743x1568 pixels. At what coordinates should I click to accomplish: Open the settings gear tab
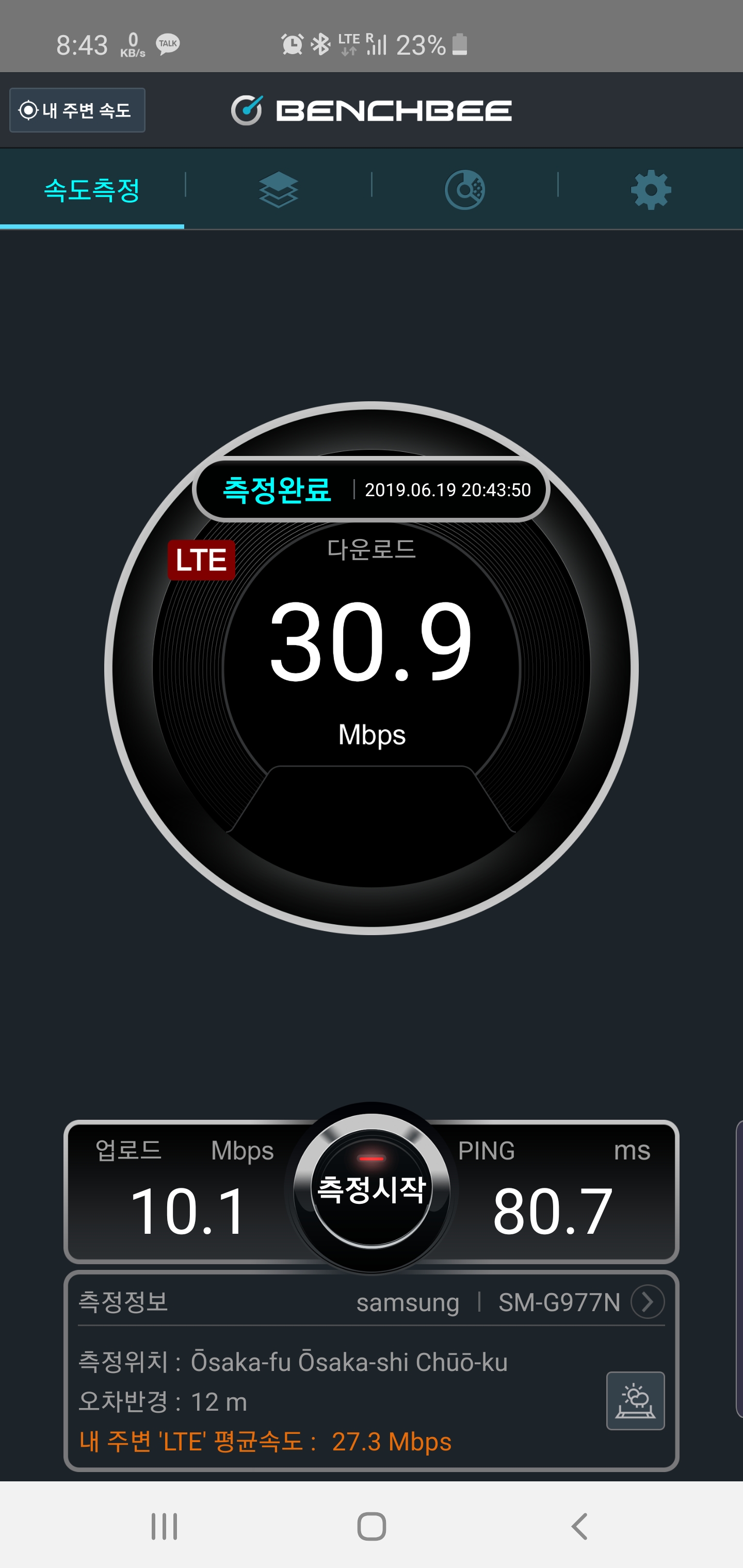pyautogui.click(x=651, y=190)
